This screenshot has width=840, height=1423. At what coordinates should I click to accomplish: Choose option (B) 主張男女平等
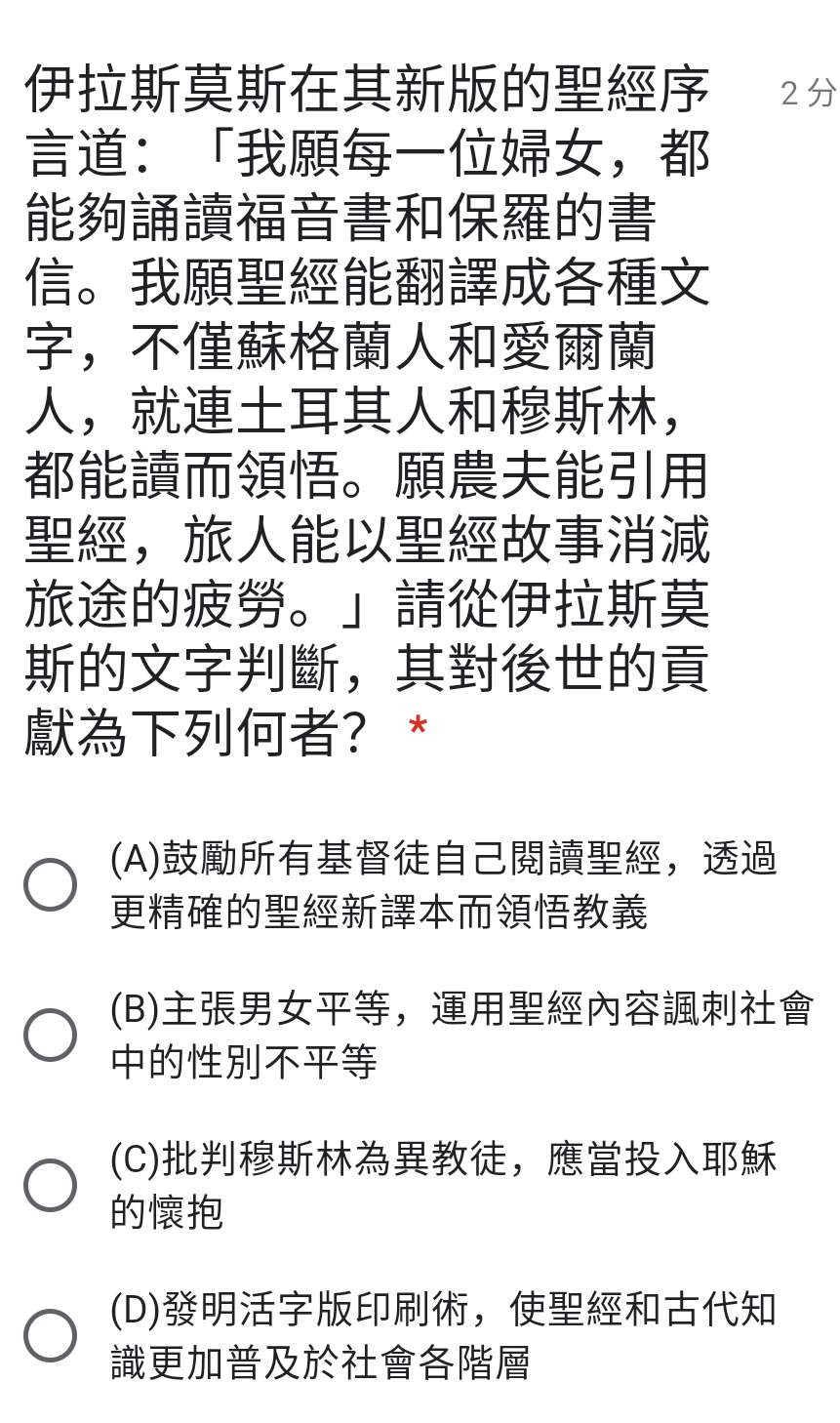(51, 1035)
